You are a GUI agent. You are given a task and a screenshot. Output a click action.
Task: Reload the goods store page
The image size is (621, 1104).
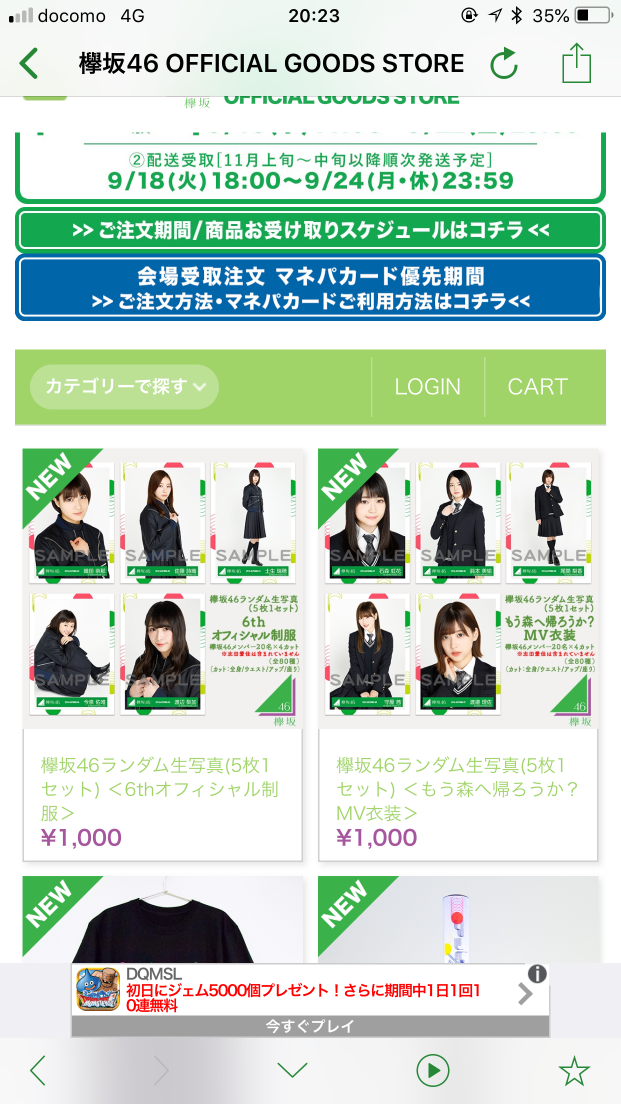pyautogui.click(x=504, y=65)
